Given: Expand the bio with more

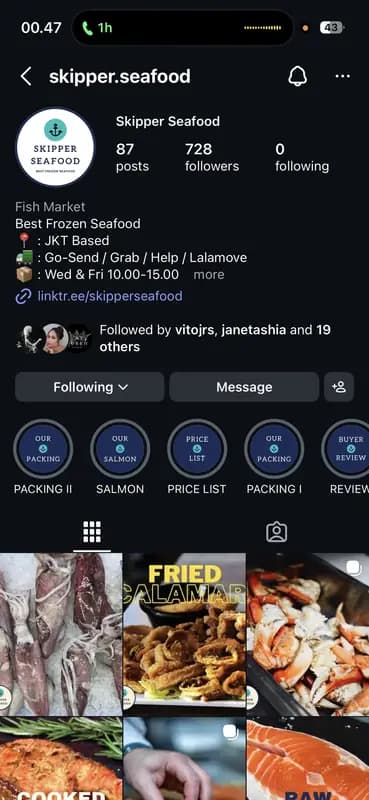Looking at the screenshot, I should tap(209, 274).
